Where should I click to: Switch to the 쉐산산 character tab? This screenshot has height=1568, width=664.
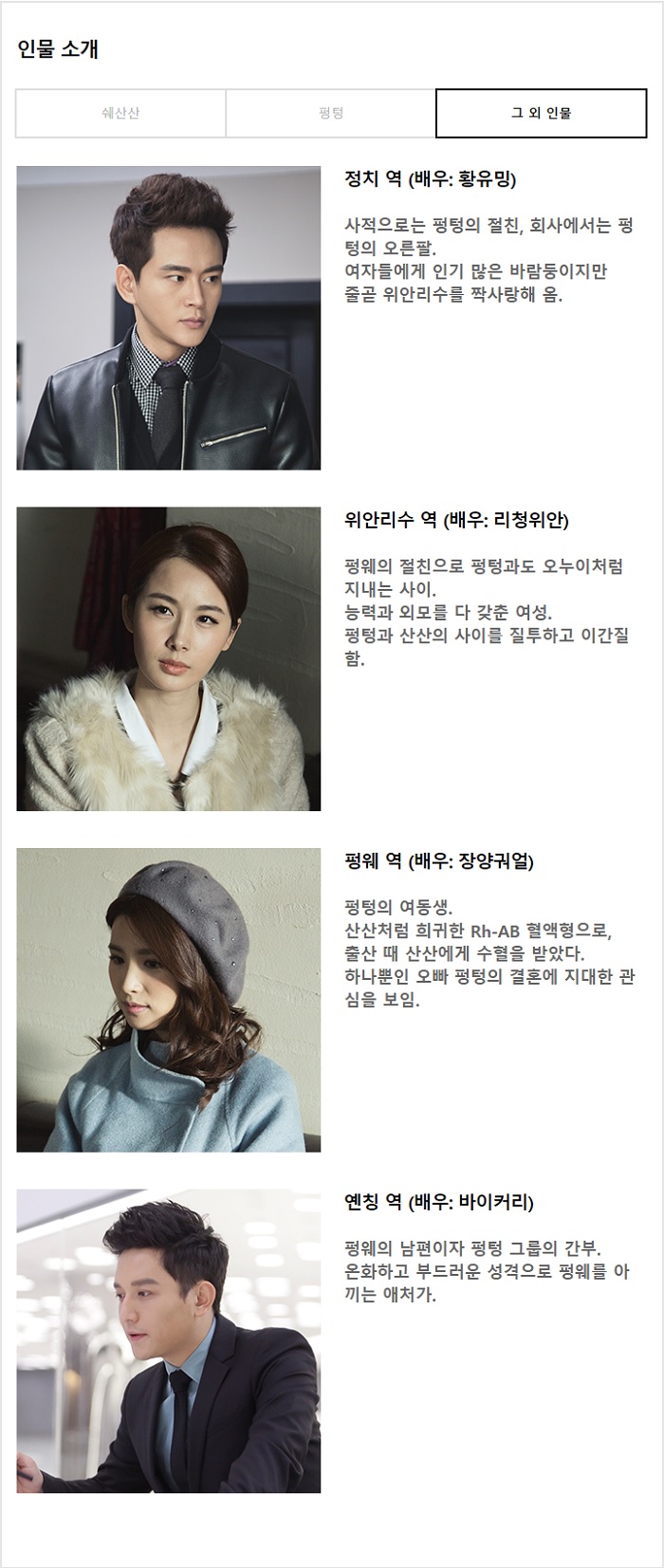(x=120, y=114)
